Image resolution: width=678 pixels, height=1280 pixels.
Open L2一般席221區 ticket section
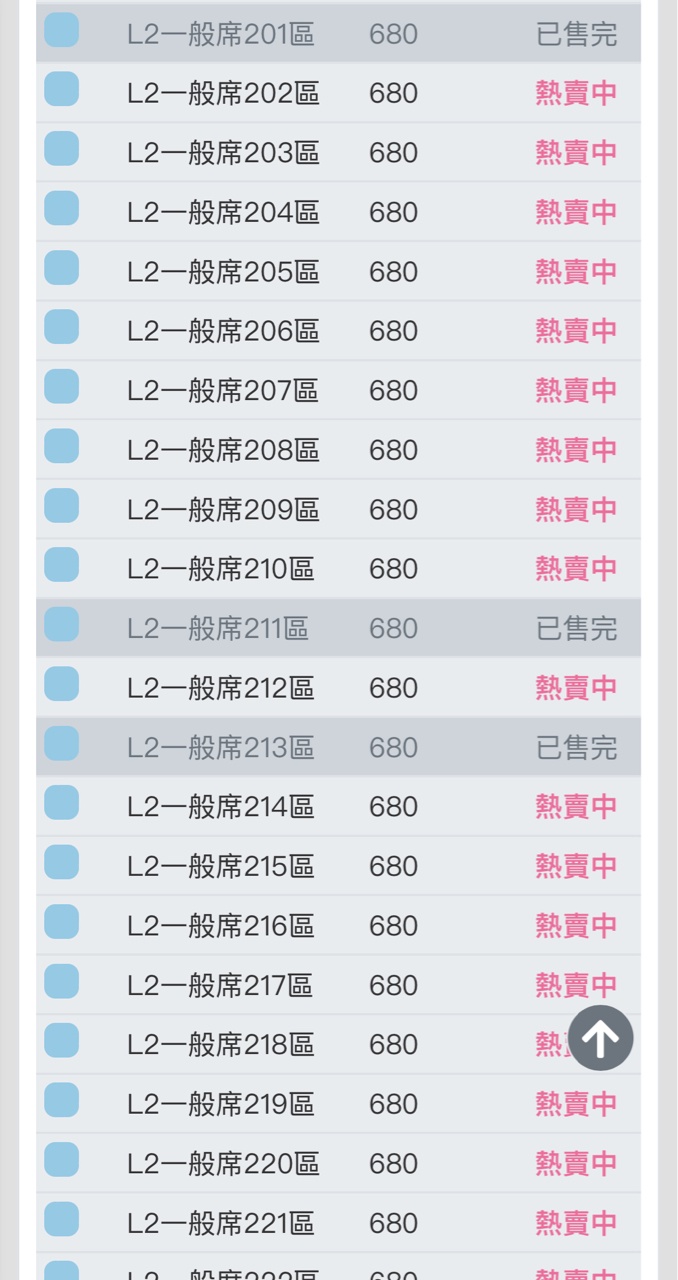(221, 1223)
